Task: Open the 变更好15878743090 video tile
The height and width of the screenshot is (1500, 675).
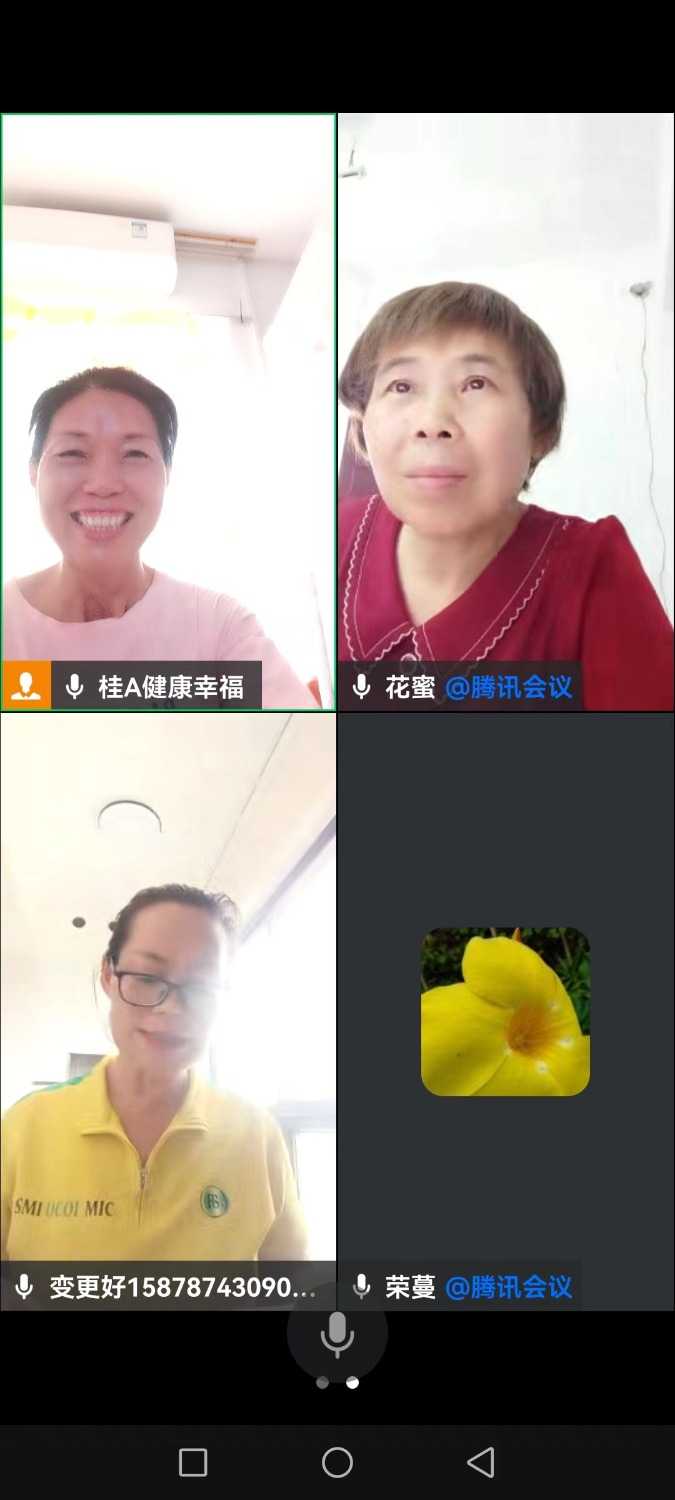Action: coord(168,1000)
